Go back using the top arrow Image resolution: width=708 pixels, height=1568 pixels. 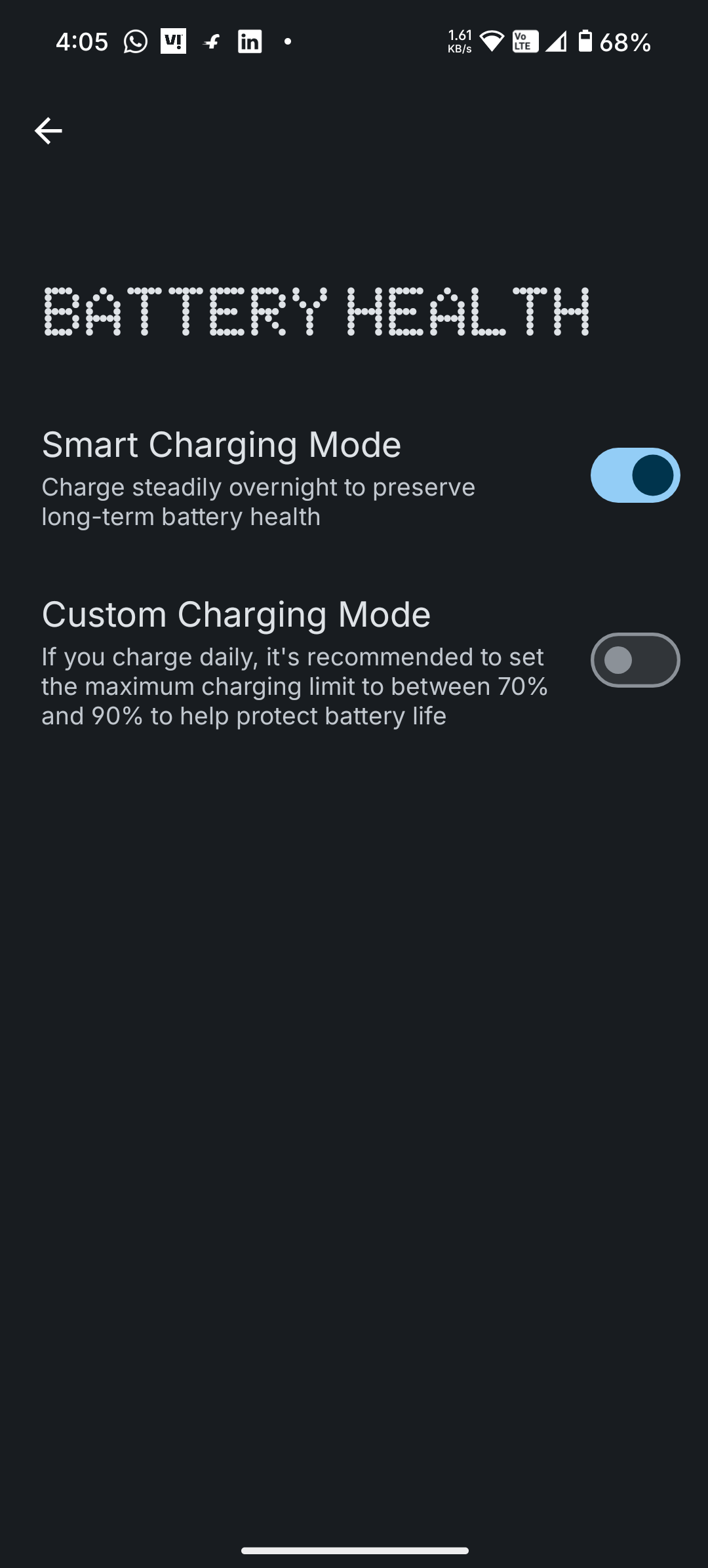48,131
